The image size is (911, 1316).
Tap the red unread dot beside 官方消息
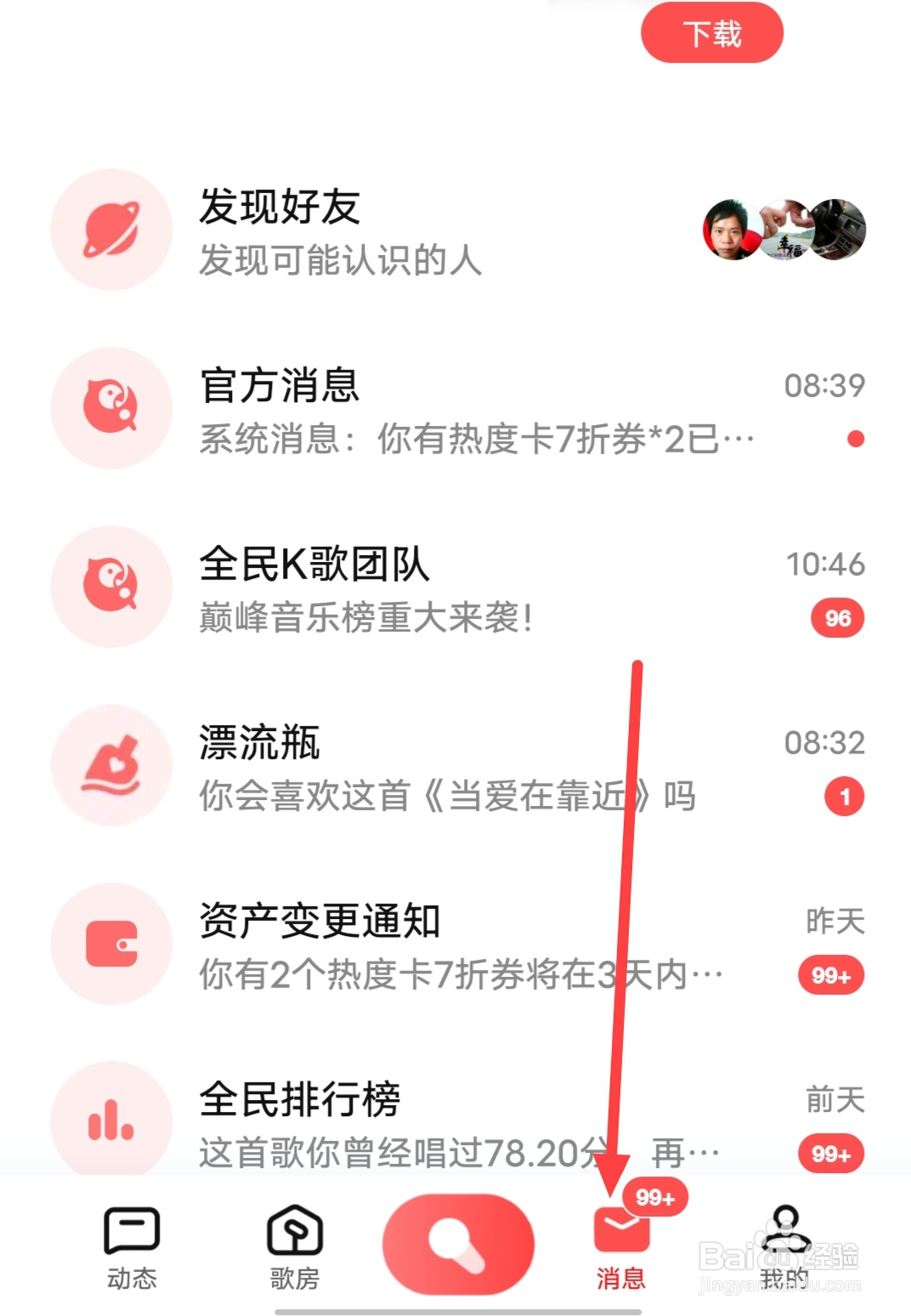pyautogui.click(x=854, y=440)
